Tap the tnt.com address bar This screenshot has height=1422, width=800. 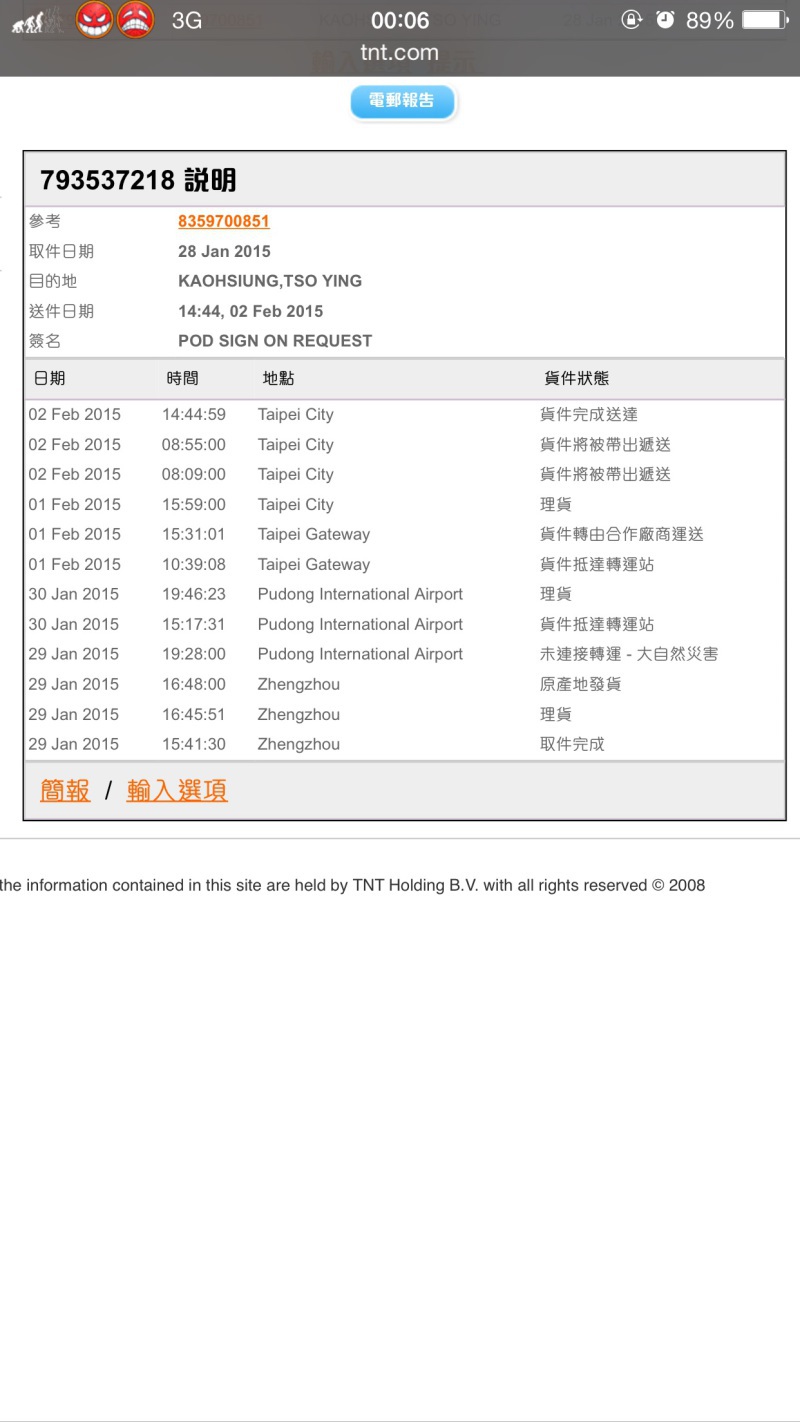[x=400, y=53]
